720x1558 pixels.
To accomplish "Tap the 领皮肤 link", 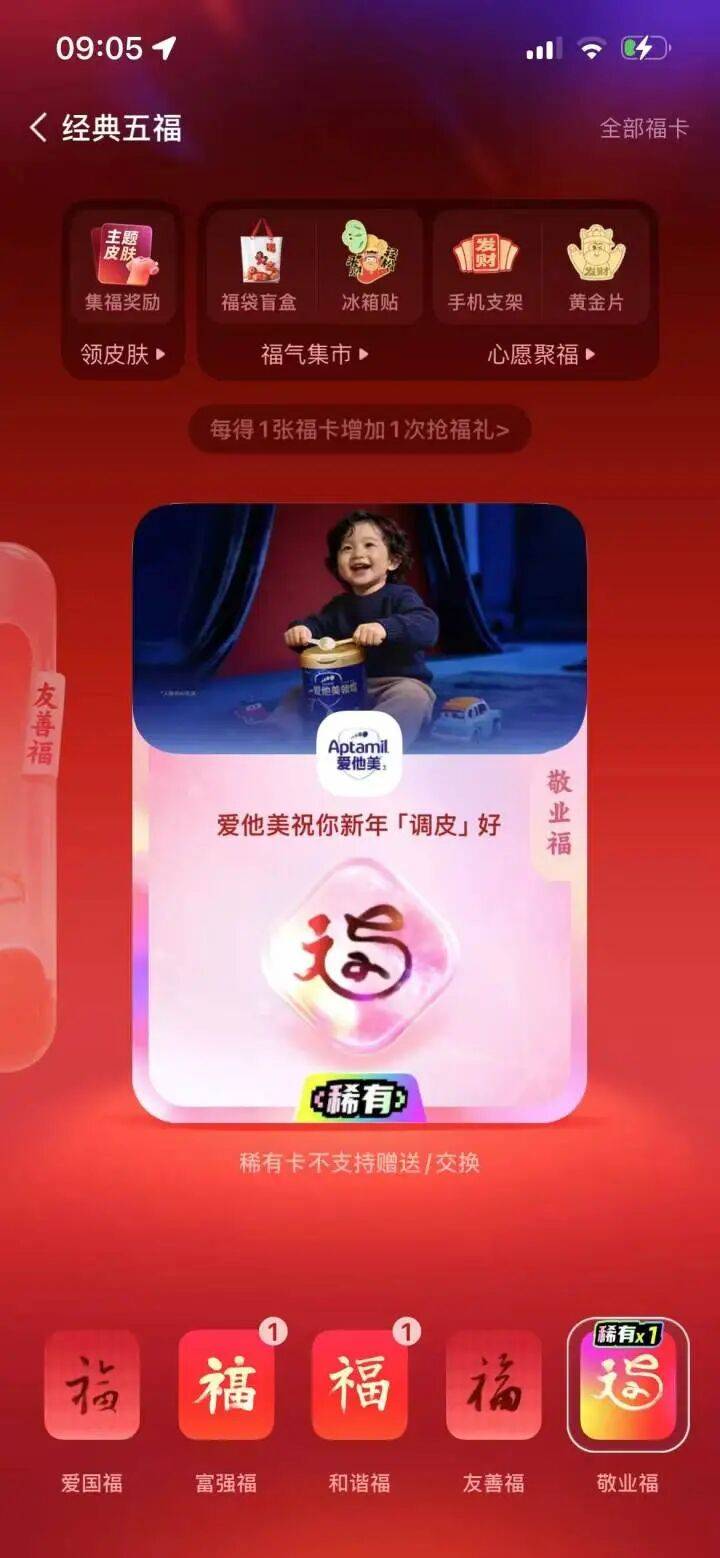I will pos(122,354).
